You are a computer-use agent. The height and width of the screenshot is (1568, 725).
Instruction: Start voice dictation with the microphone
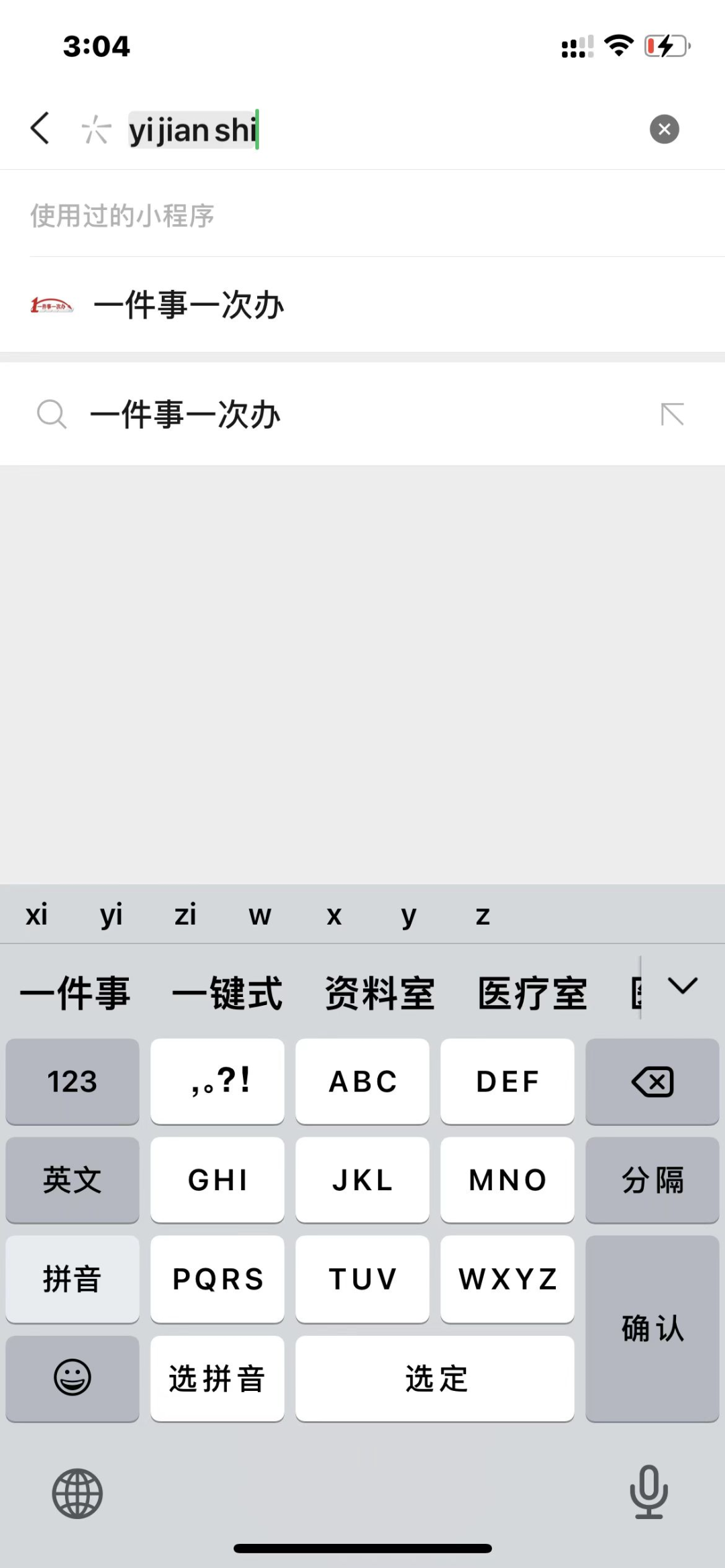click(648, 1492)
